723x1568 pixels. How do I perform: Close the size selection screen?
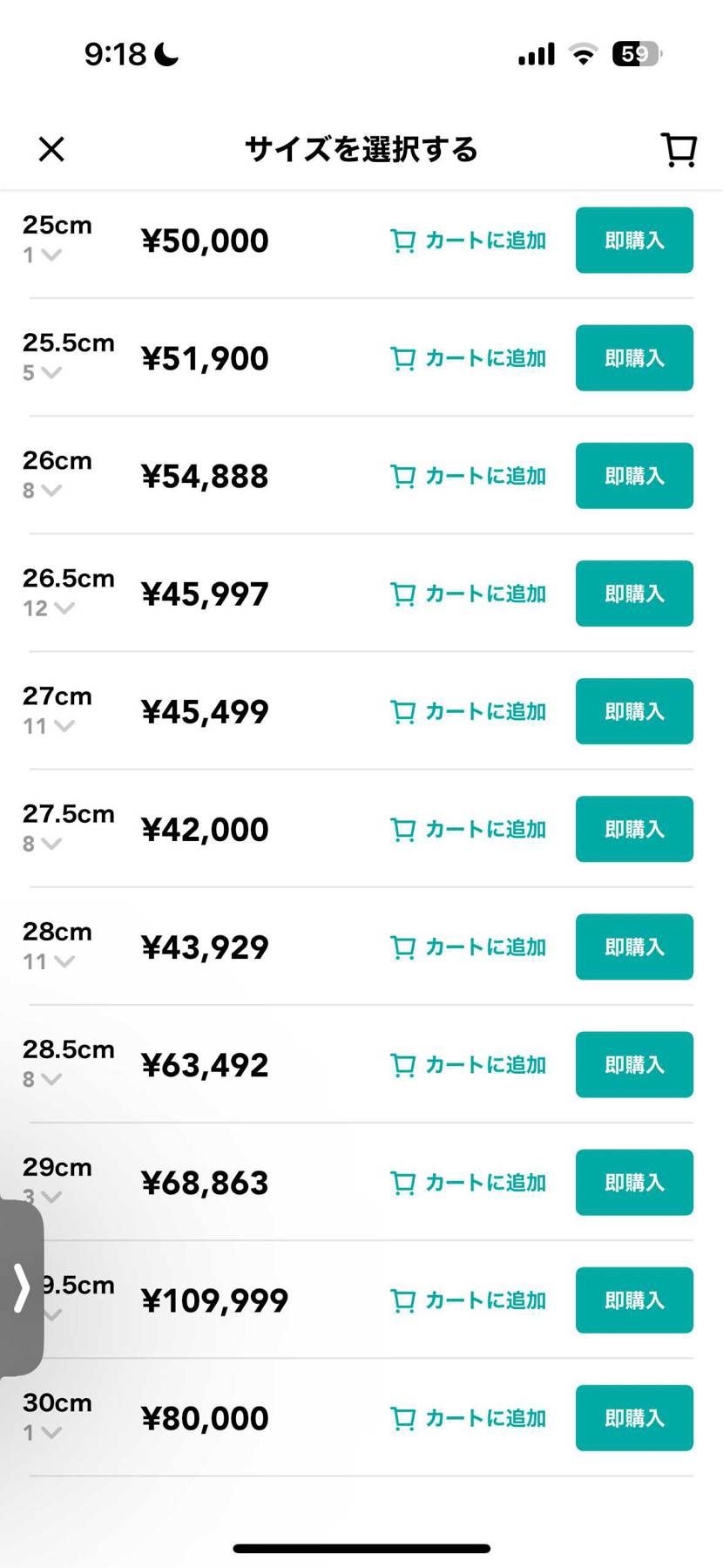pos(52,149)
